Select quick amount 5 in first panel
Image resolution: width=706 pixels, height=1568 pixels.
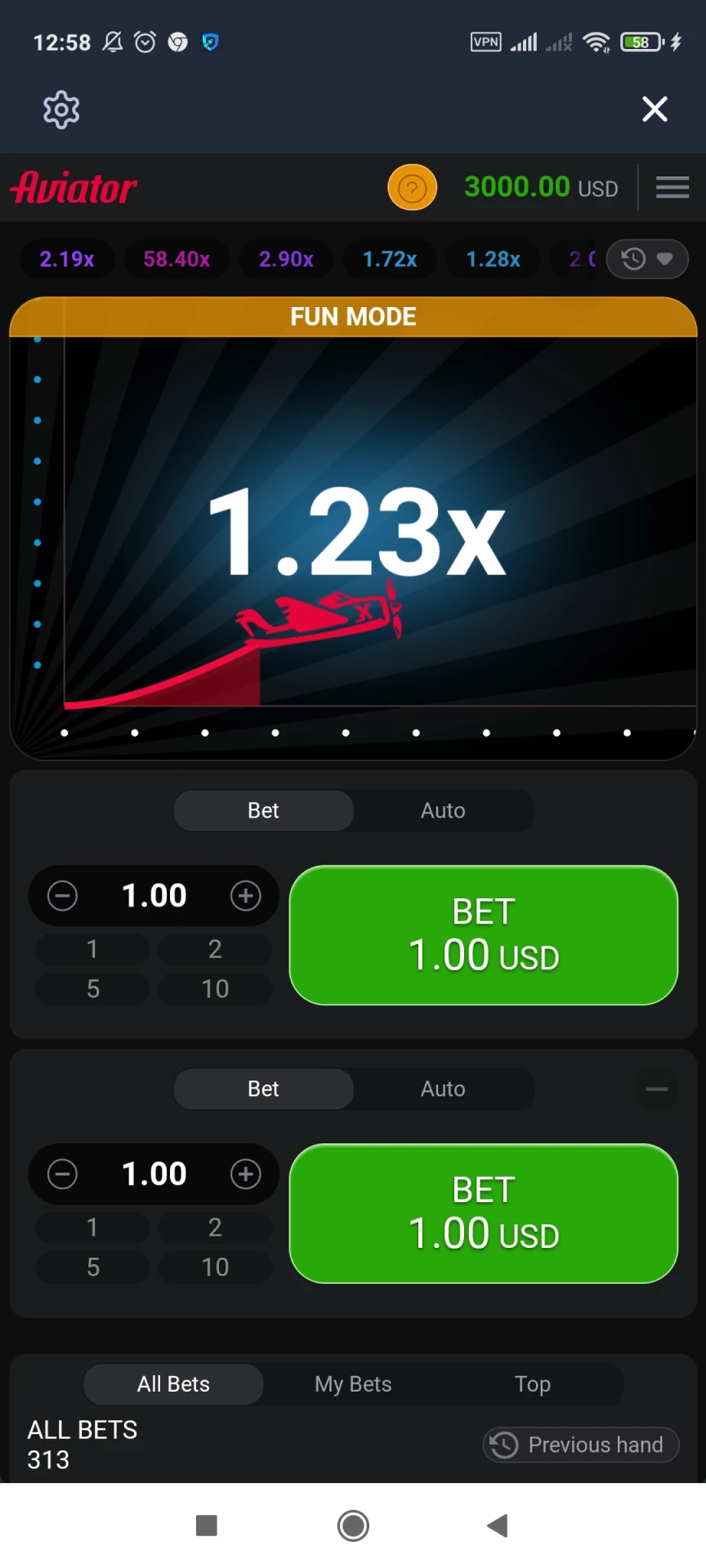coord(93,989)
